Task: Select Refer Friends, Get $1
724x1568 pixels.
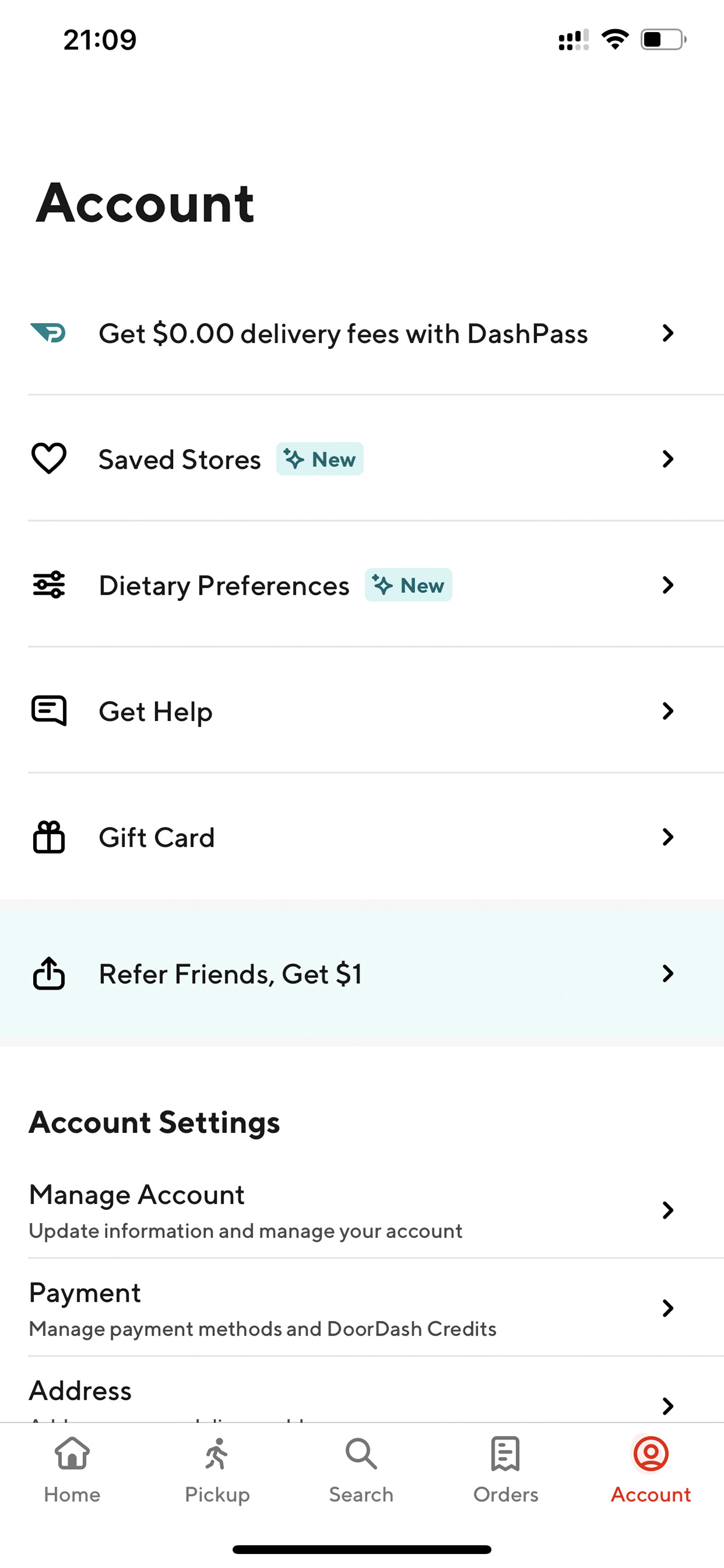Action: pos(362,973)
